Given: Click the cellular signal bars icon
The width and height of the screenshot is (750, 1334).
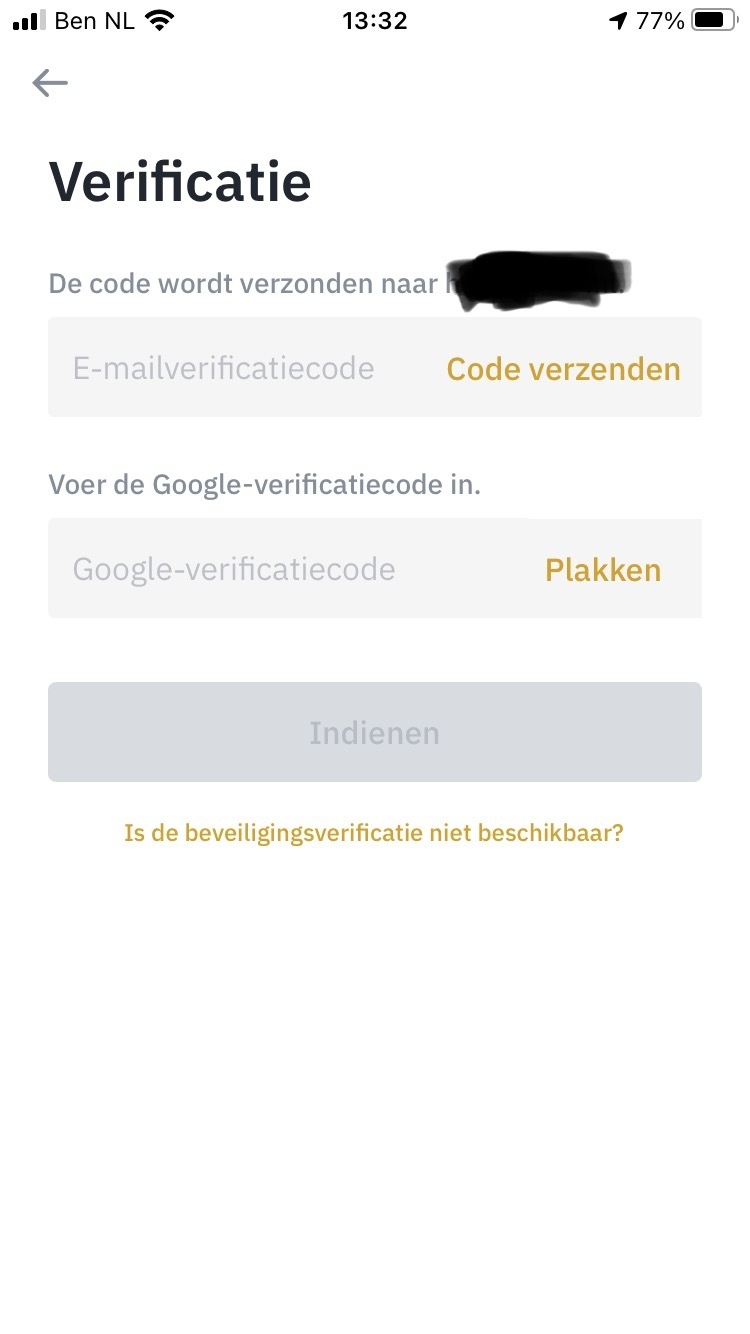Looking at the screenshot, I should pyautogui.click(x=27, y=18).
